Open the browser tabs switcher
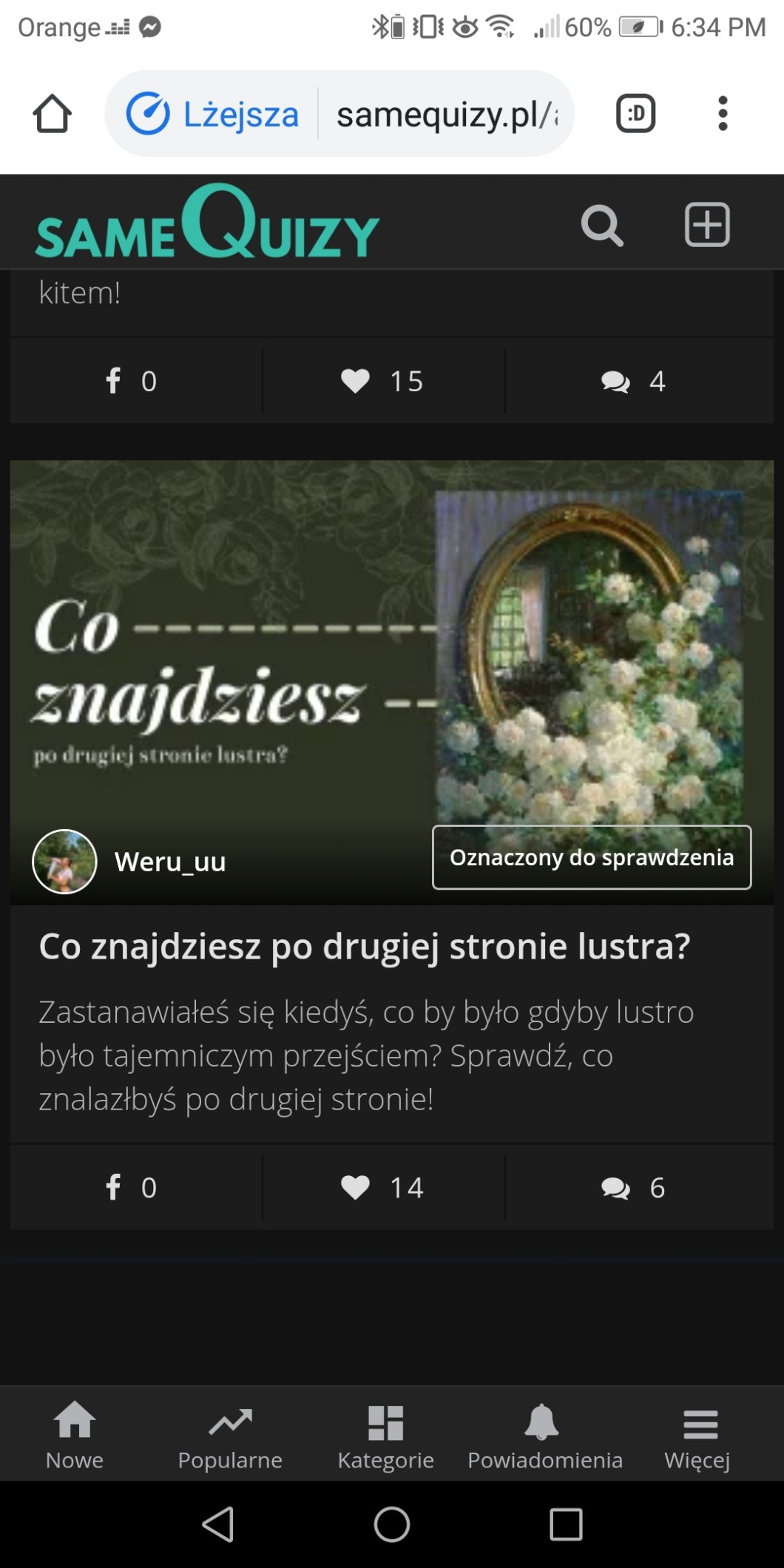The image size is (784, 1568). [635, 113]
